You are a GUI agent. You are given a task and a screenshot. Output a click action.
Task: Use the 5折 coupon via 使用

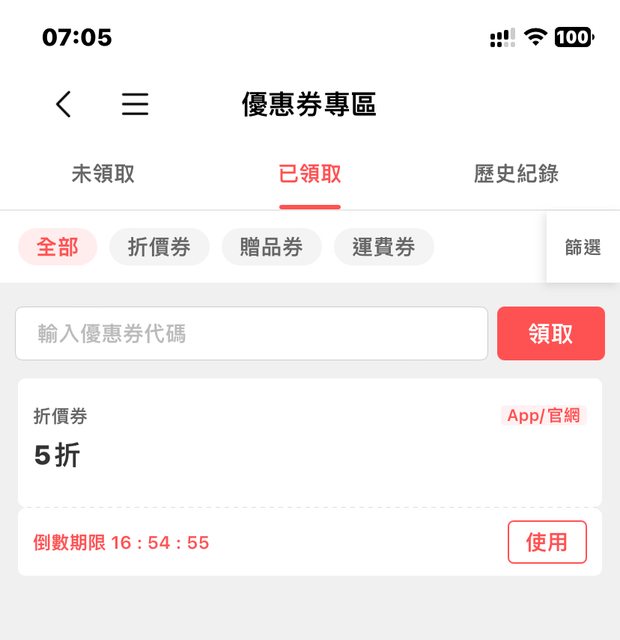pyautogui.click(x=547, y=542)
